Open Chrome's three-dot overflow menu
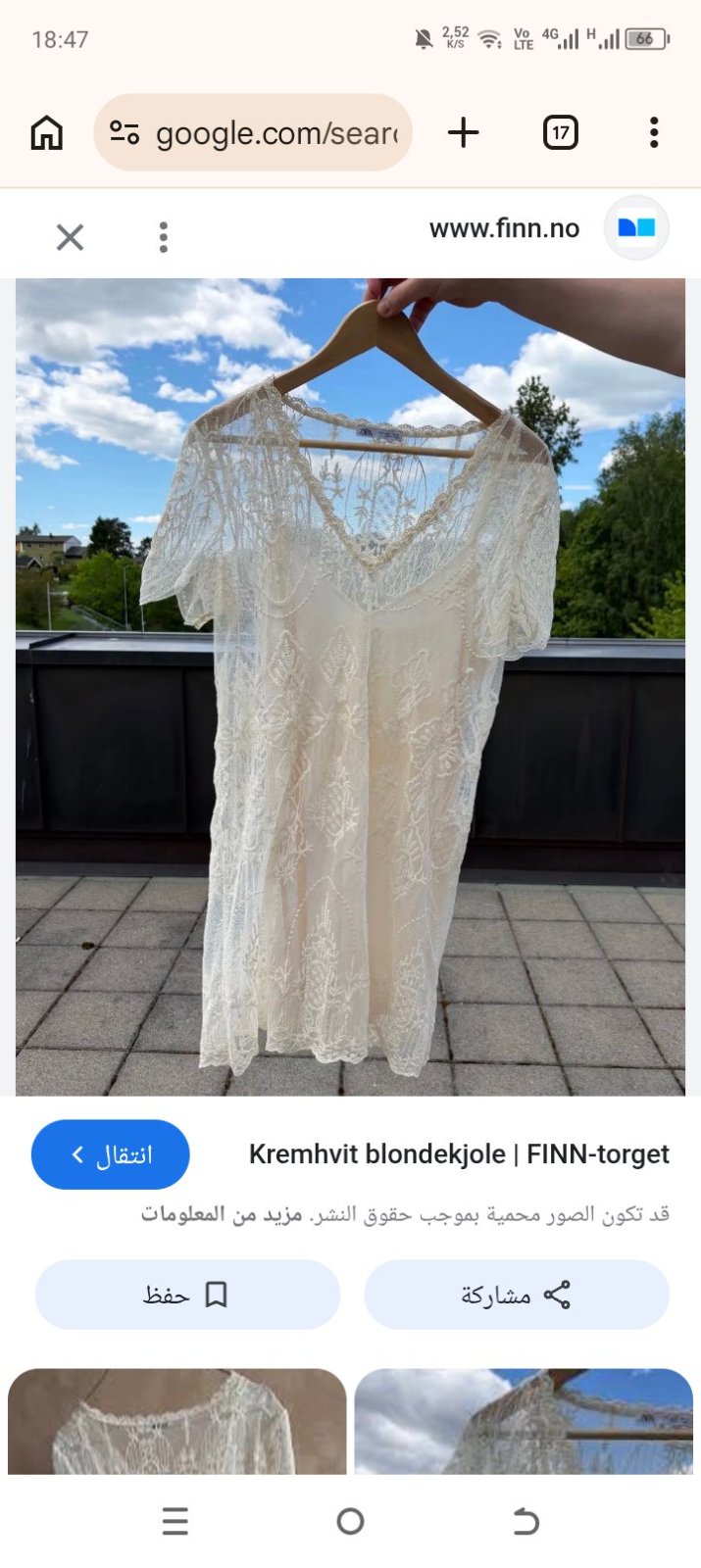Screen dimensions: 701x1568 pyautogui.click(x=654, y=132)
